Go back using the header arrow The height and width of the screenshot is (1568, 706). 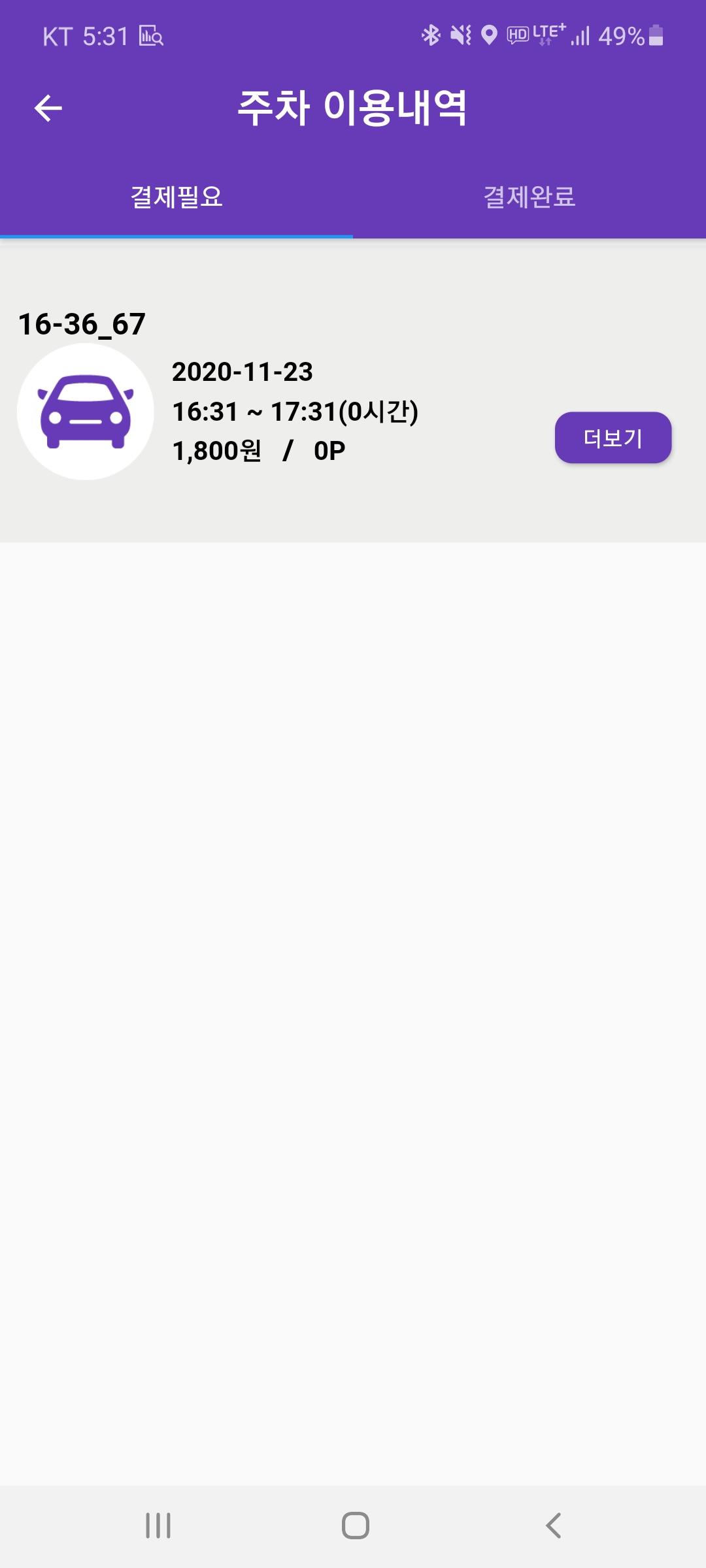pyautogui.click(x=48, y=108)
